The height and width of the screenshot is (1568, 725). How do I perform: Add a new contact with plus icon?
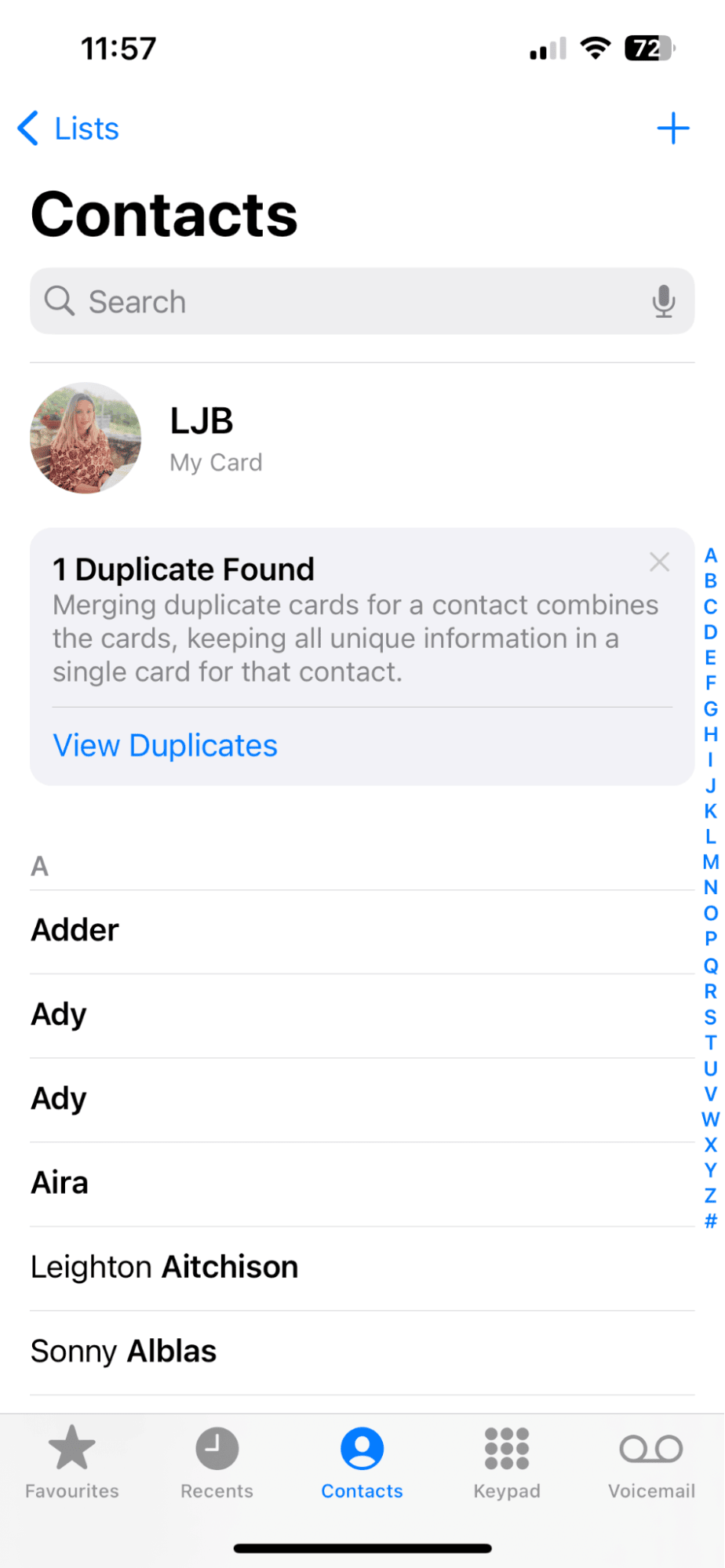click(672, 129)
